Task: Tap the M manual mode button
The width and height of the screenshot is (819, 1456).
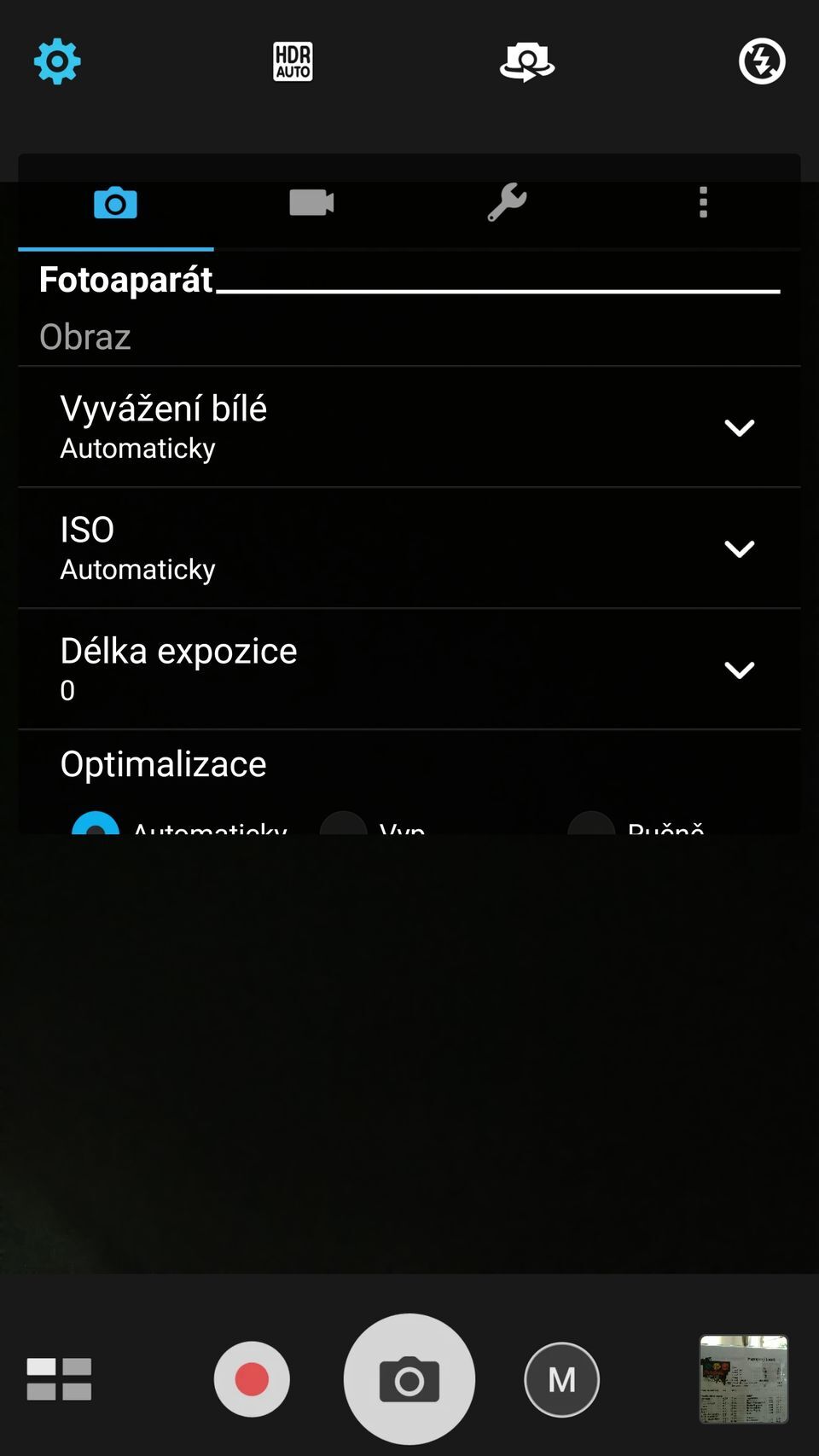Action: [562, 1378]
